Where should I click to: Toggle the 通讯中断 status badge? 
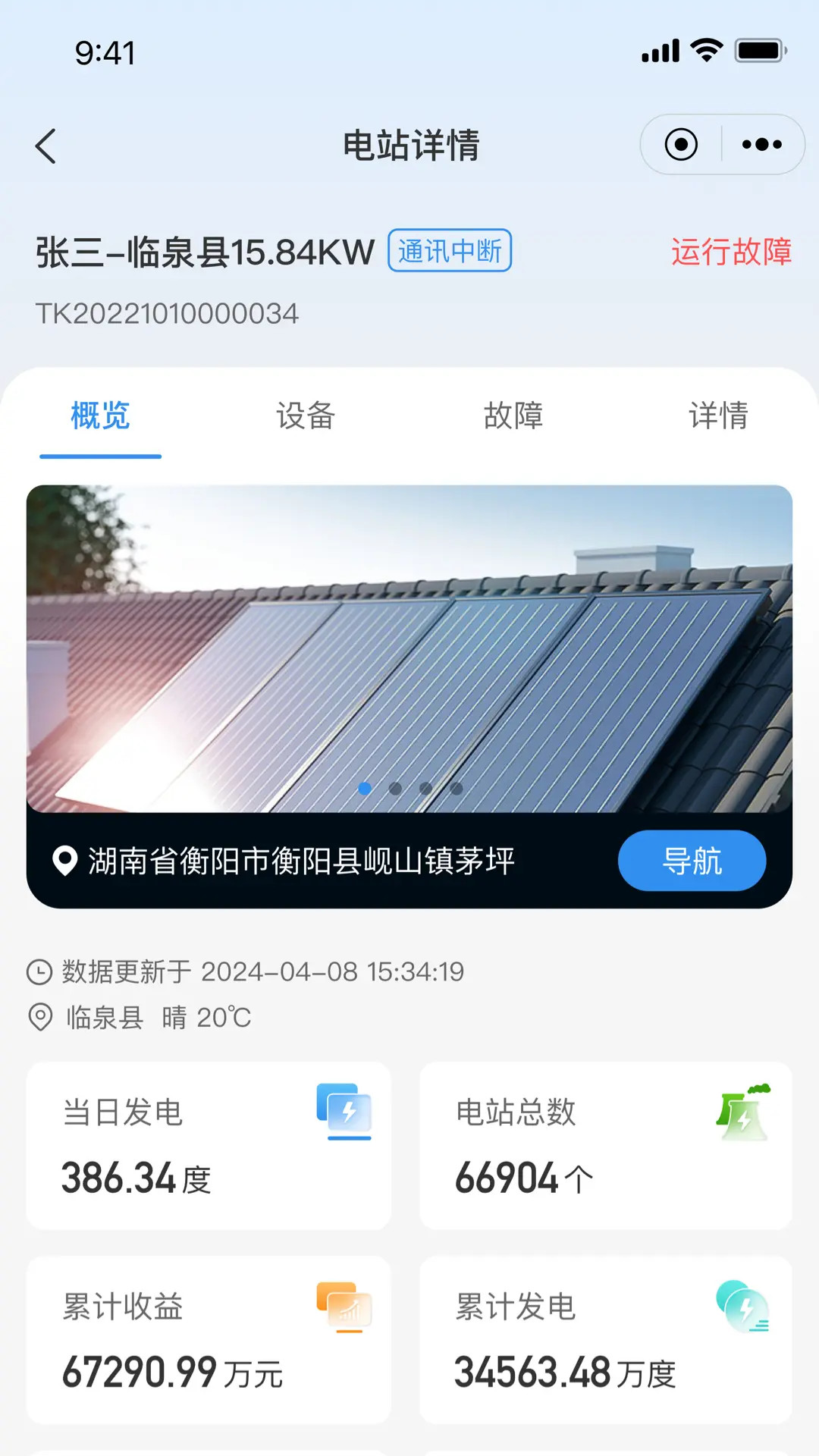tap(449, 252)
